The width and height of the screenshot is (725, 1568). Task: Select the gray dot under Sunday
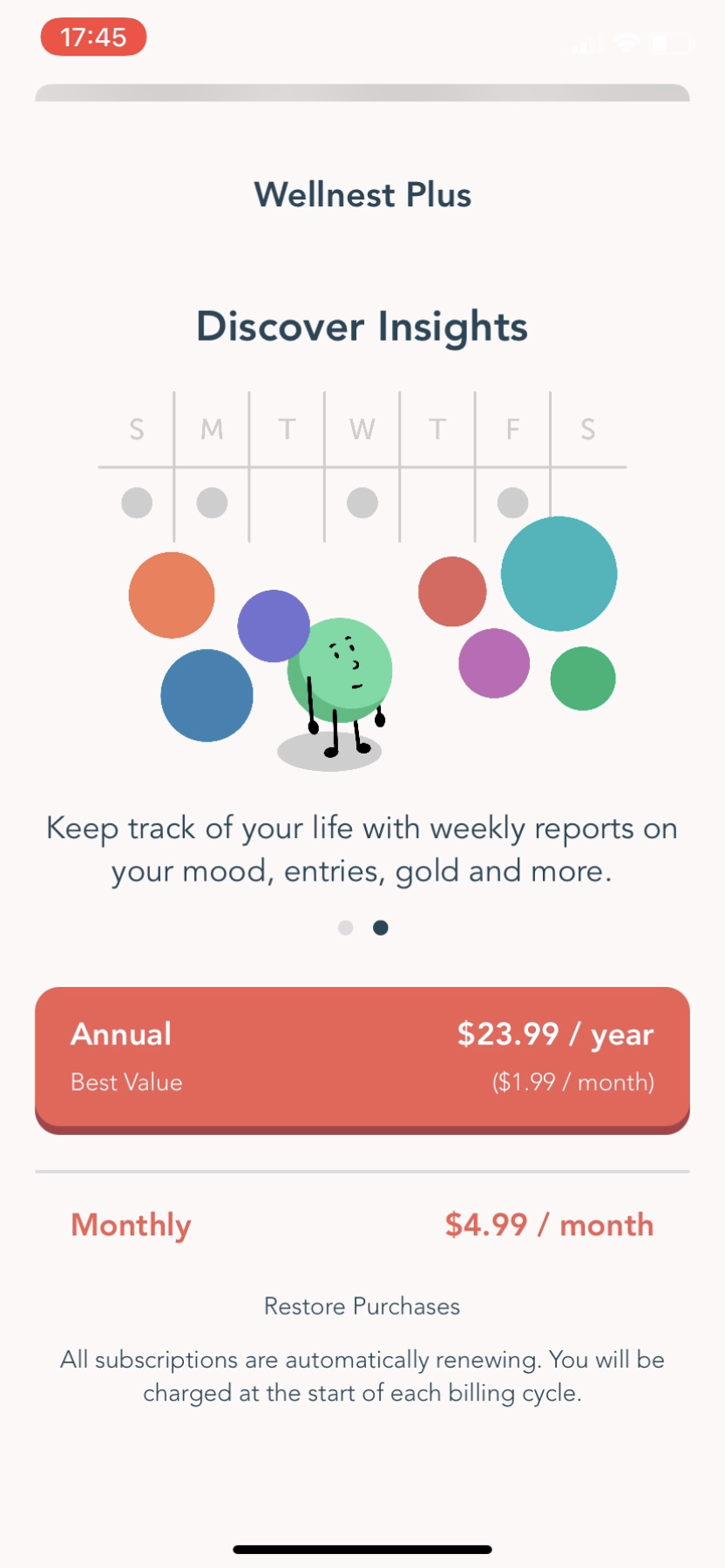point(137,503)
